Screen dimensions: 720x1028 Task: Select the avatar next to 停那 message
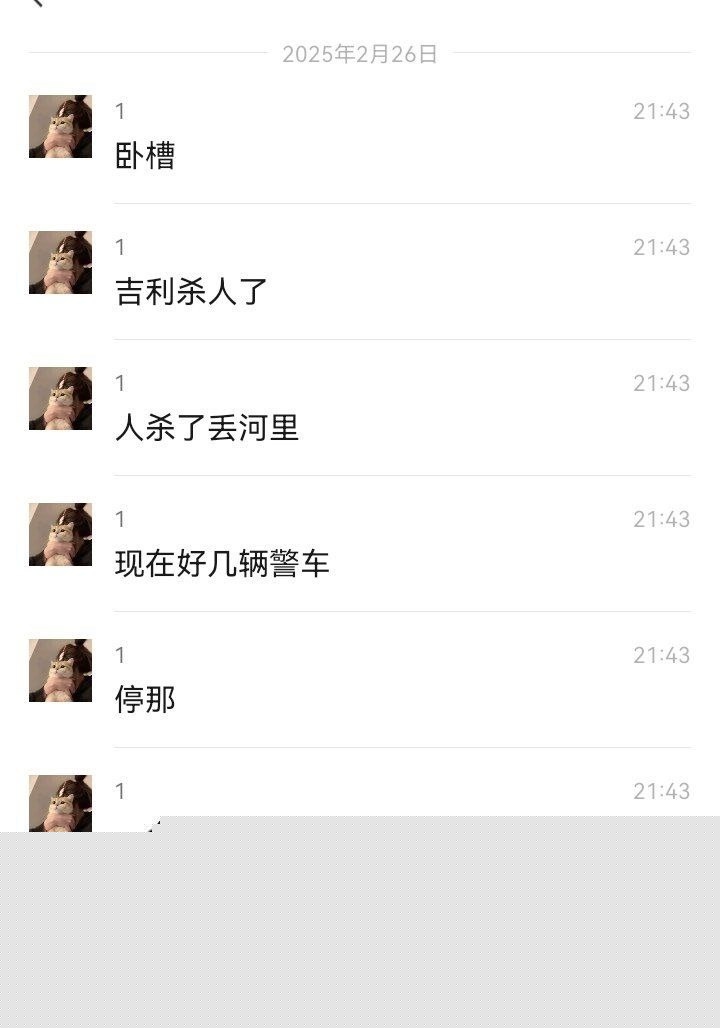[60, 670]
